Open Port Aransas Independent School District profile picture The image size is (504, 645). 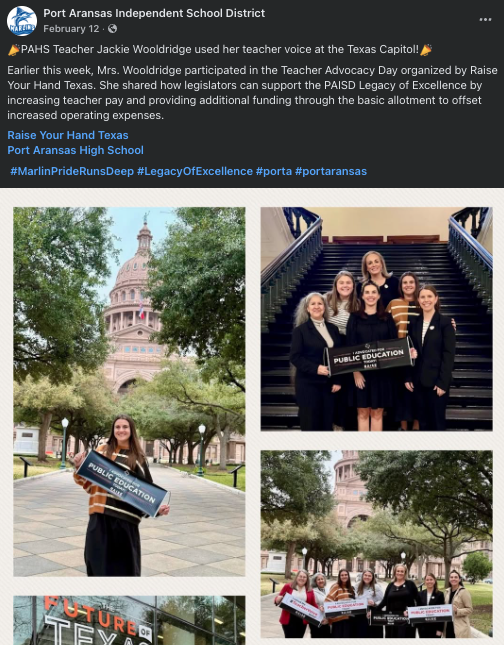click(x=22, y=21)
